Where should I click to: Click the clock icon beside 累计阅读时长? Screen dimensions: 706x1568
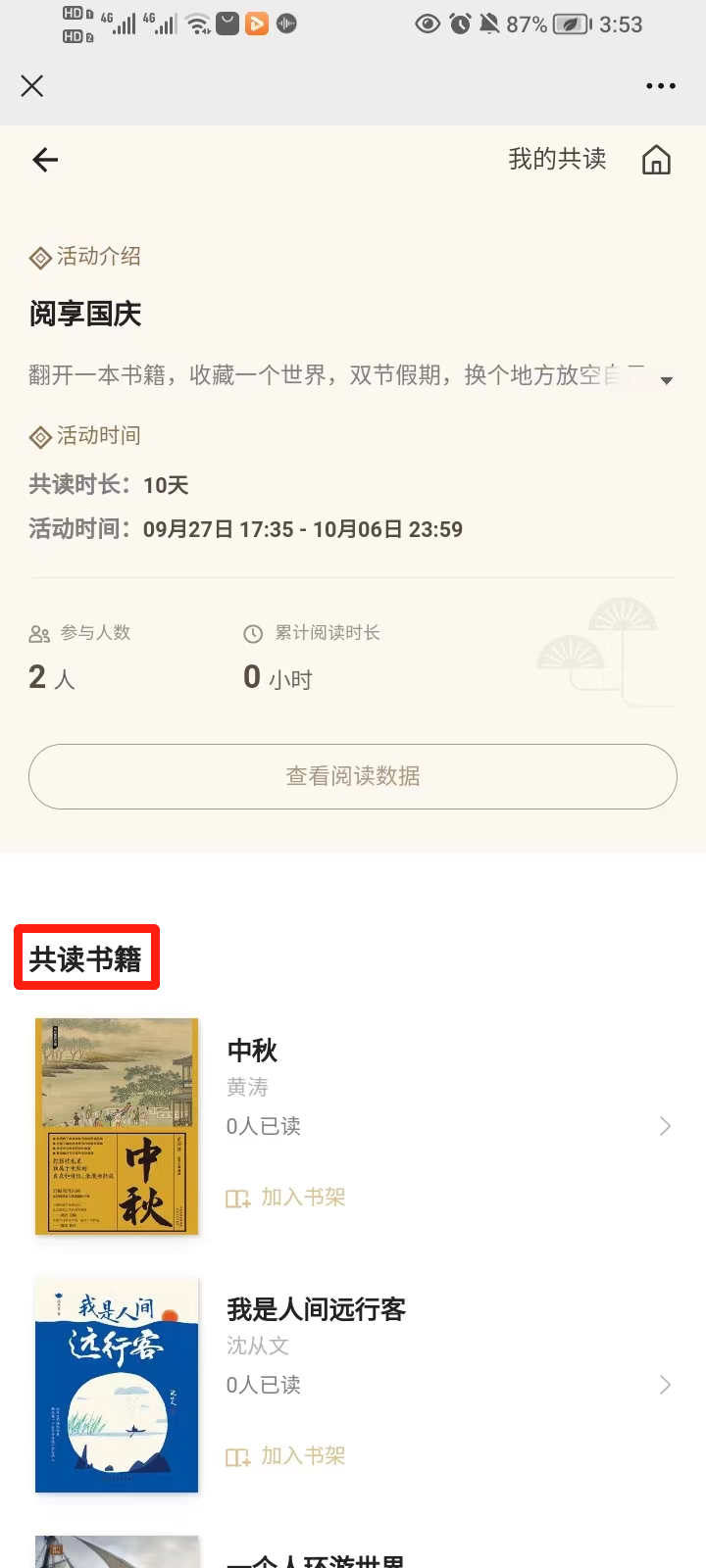[252, 633]
